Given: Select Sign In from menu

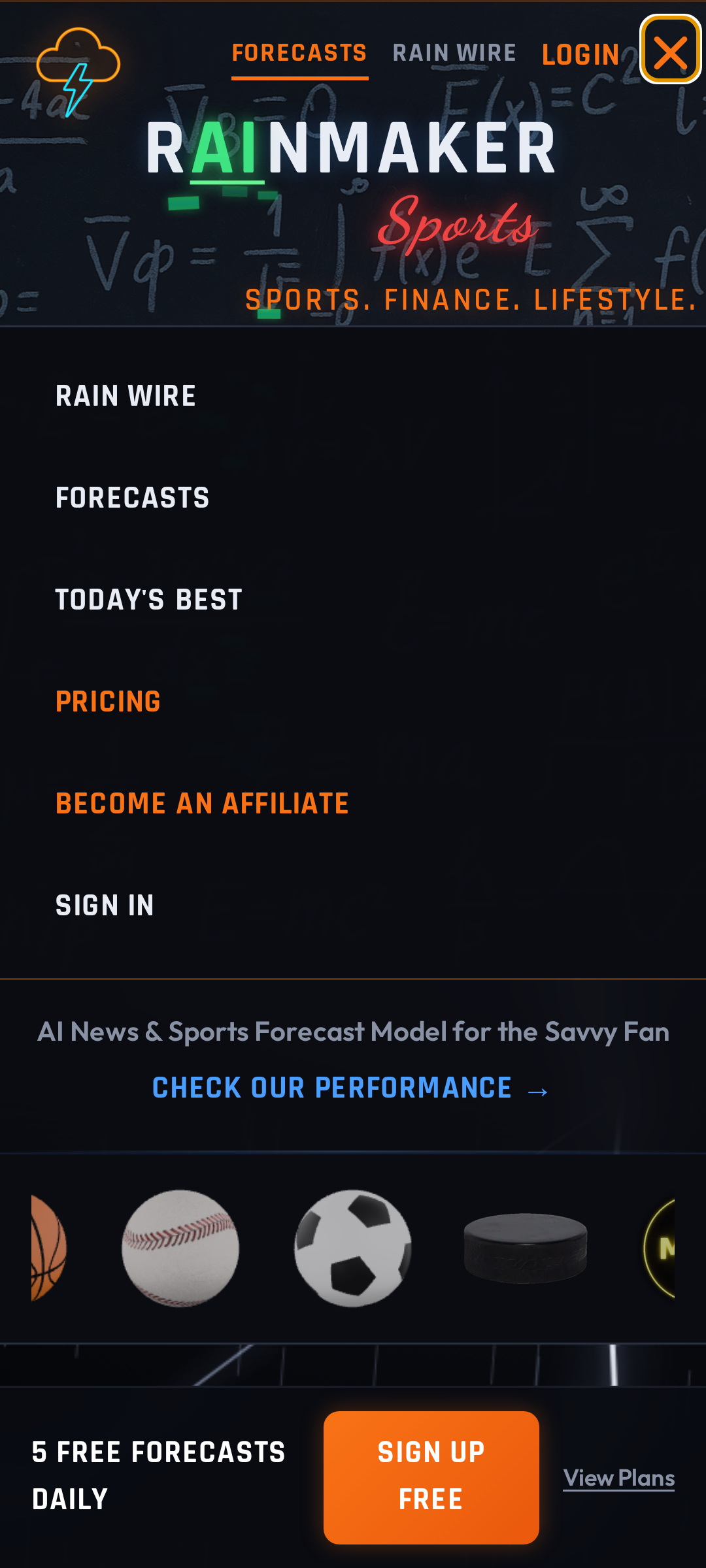Looking at the screenshot, I should [x=105, y=906].
